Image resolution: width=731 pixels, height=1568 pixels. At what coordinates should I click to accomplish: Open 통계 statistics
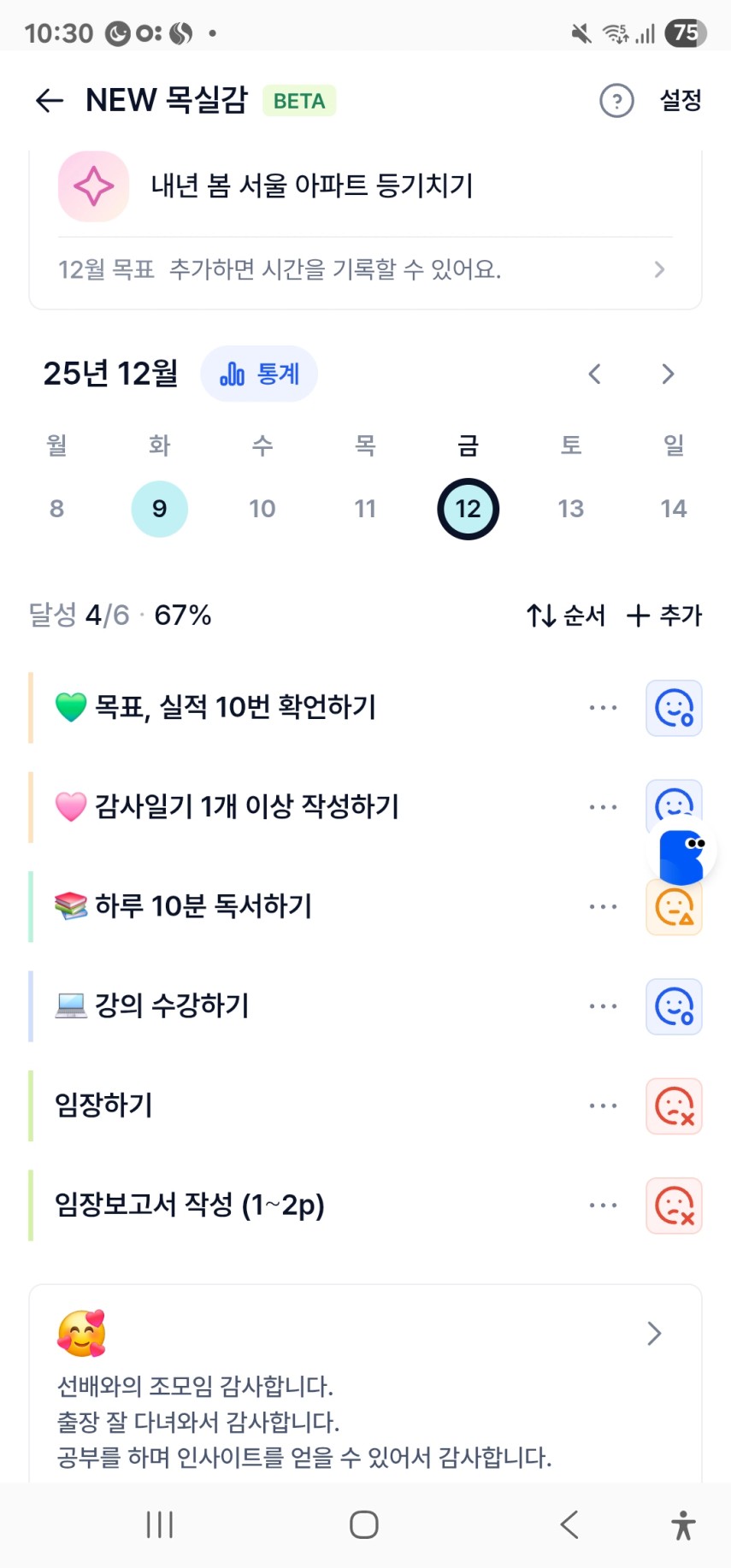(x=259, y=374)
